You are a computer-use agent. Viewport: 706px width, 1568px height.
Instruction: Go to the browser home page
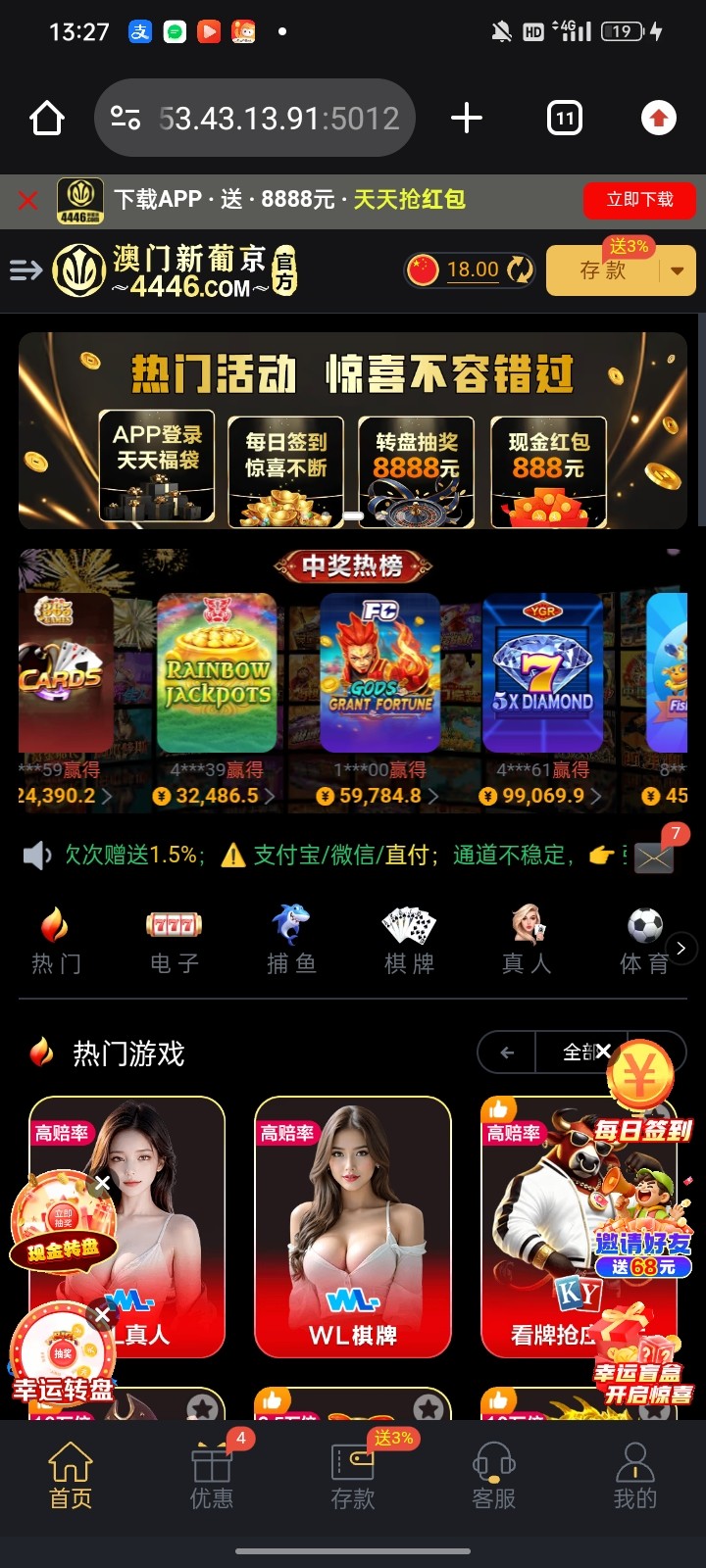[46, 119]
